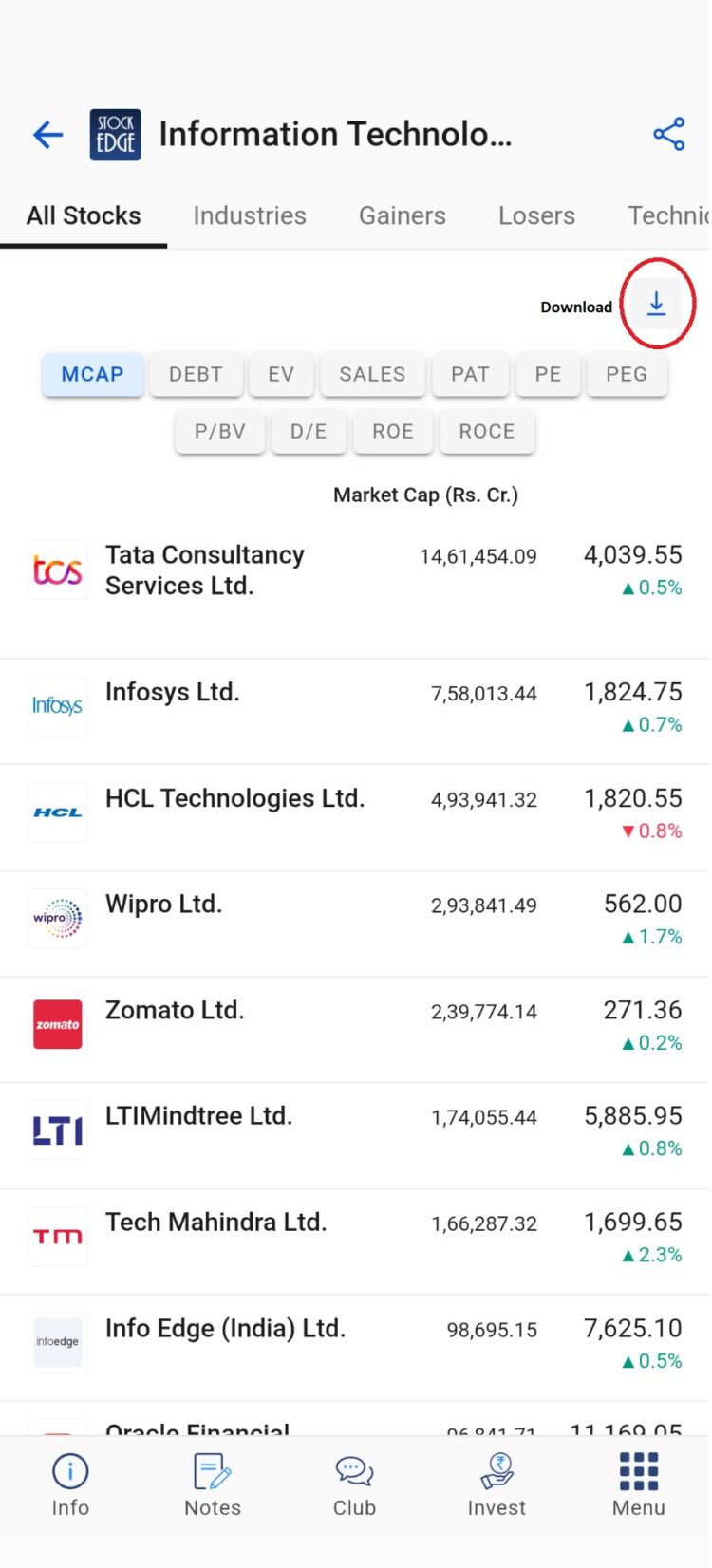The width and height of the screenshot is (712, 1568).
Task: Switch to the Losers tab
Action: (x=536, y=215)
